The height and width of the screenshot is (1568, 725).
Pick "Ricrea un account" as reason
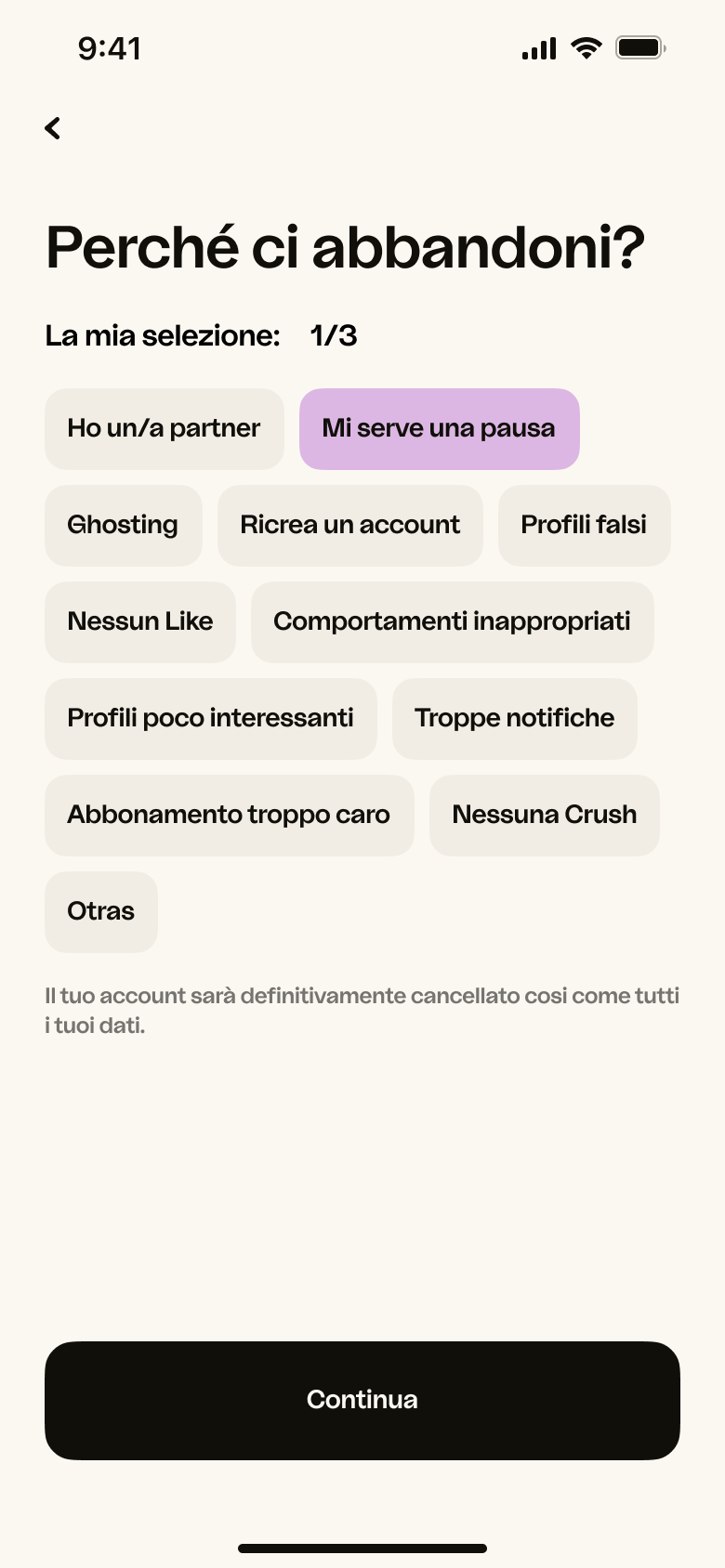coord(350,526)
